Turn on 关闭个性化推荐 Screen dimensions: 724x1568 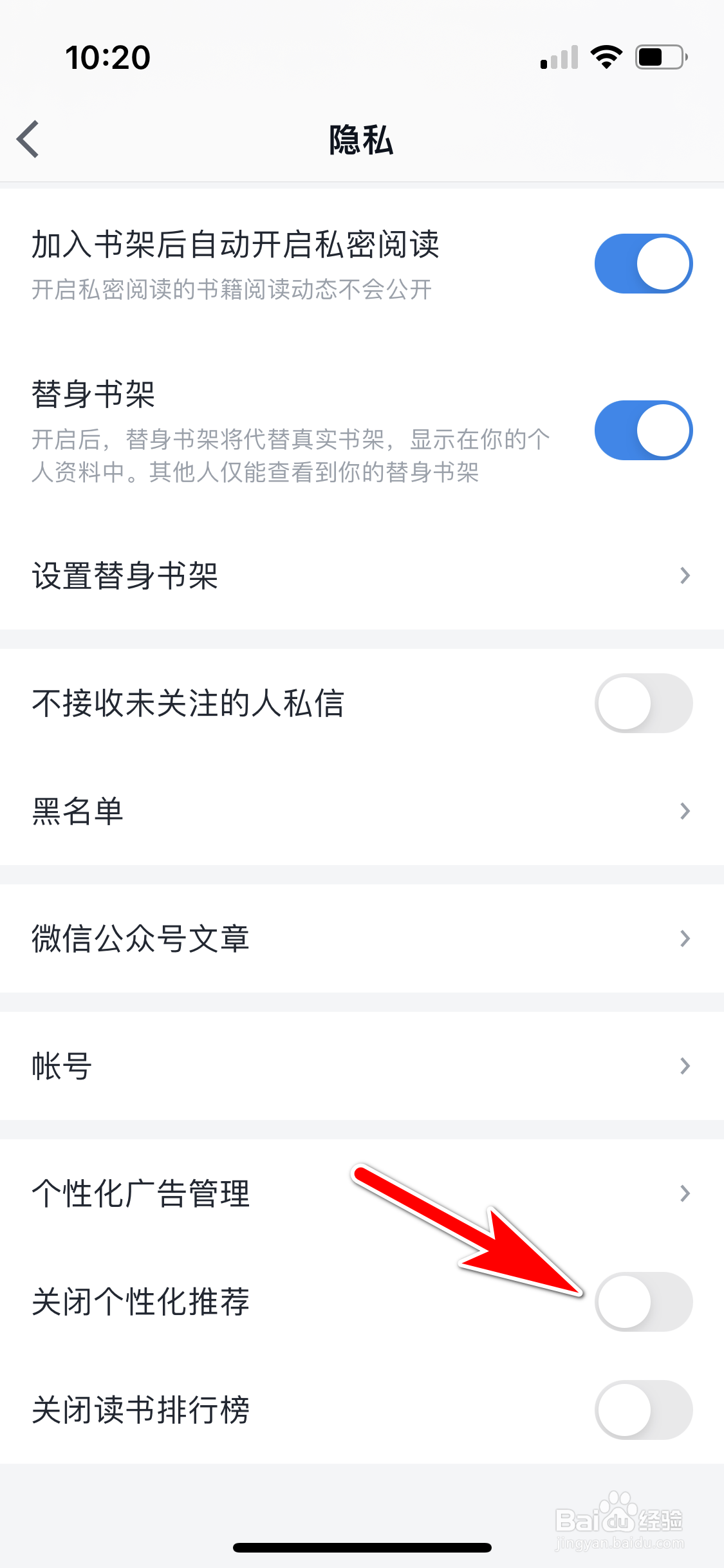point(644,1302)
